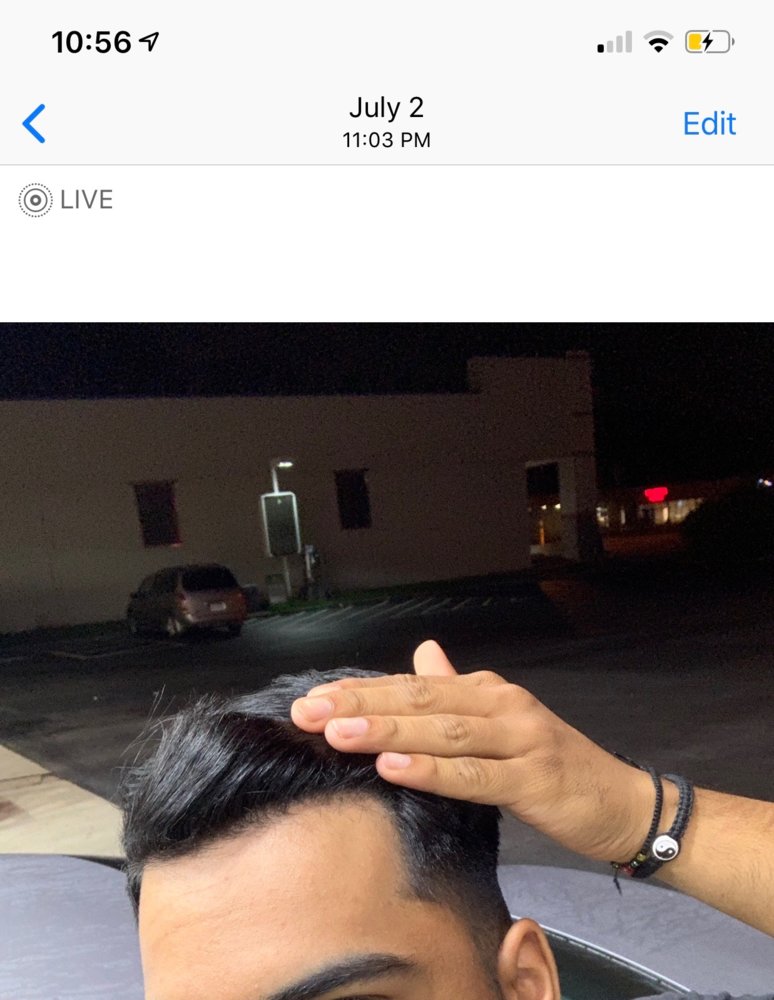Go back to the photo library
774x1000 pixels.
[x=34, y=124]
